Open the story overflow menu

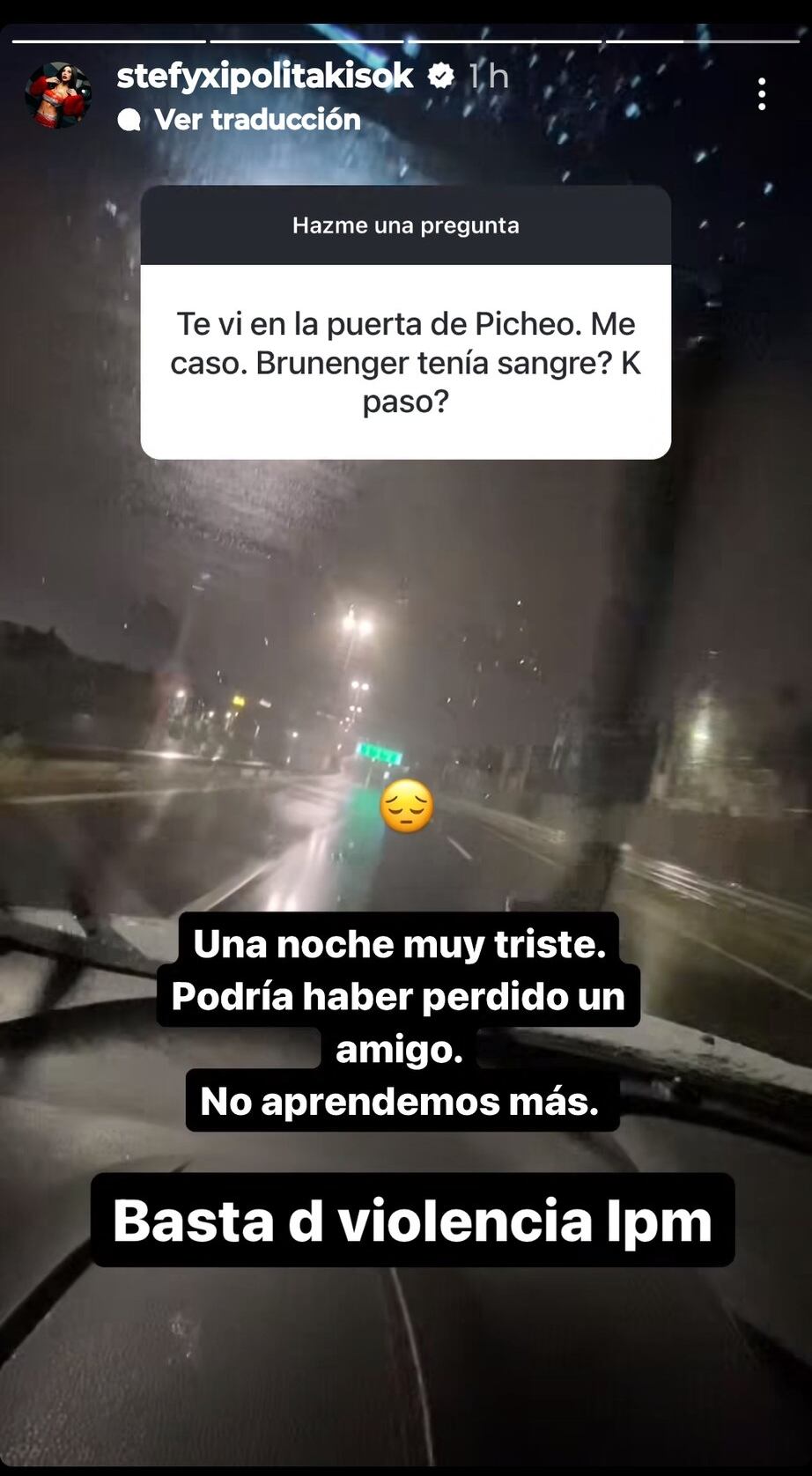pos(762,94)
